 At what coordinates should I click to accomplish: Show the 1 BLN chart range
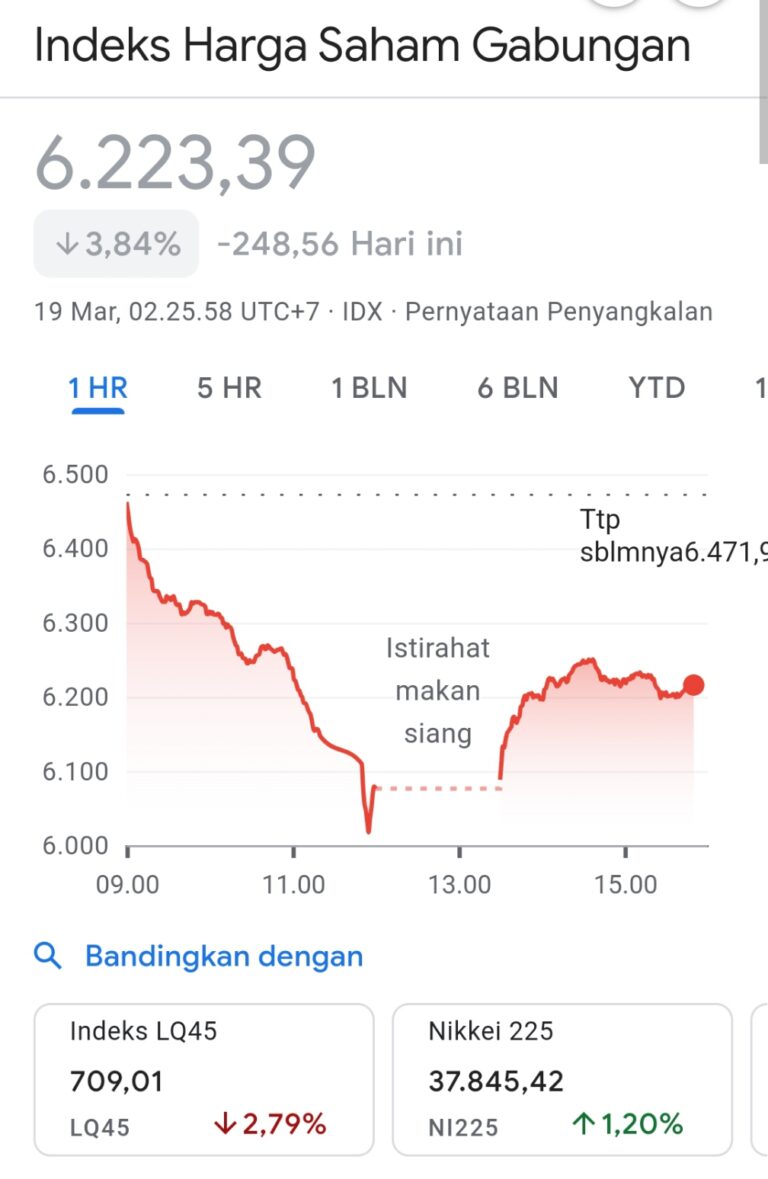pyautogui.click(x=369, y=388)
